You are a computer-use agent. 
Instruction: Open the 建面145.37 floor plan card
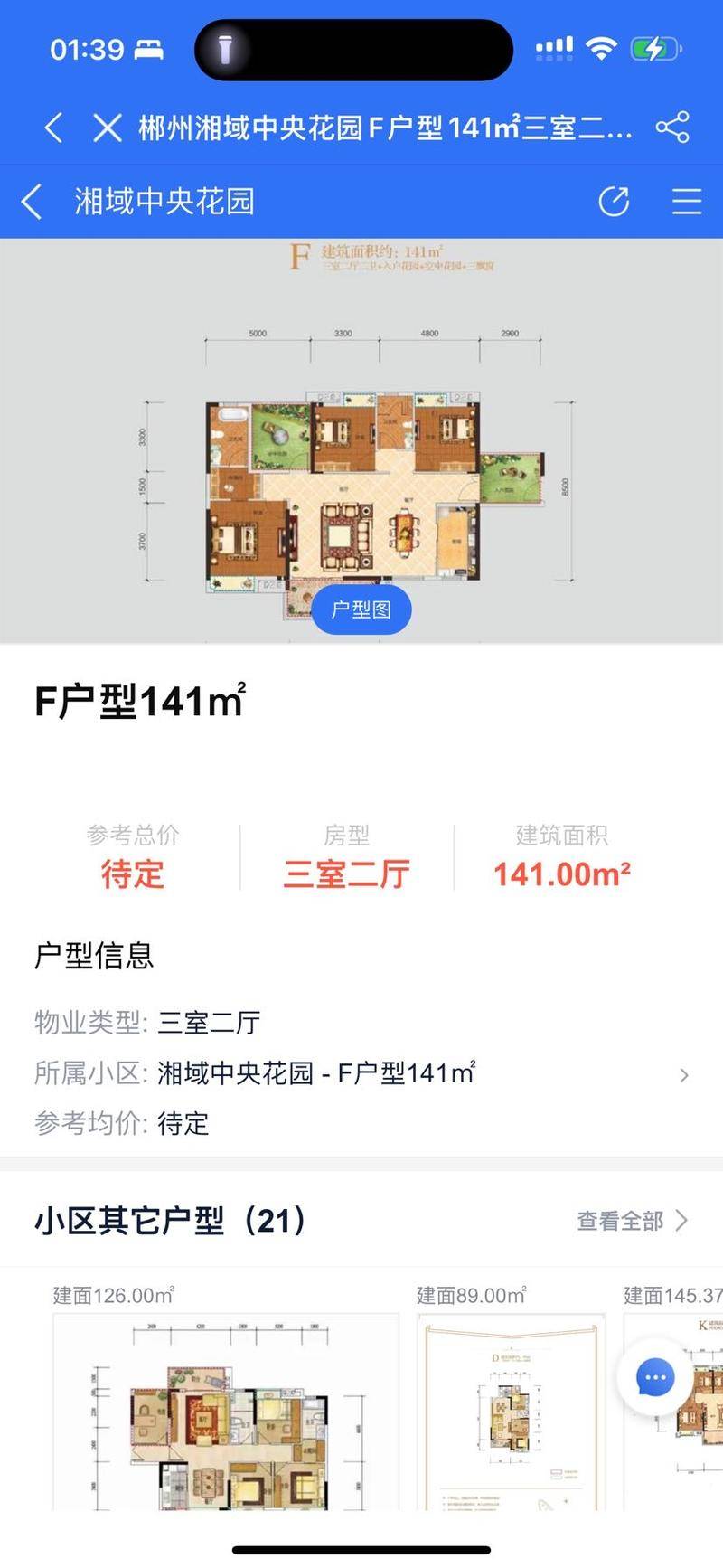click(673, 1395)
